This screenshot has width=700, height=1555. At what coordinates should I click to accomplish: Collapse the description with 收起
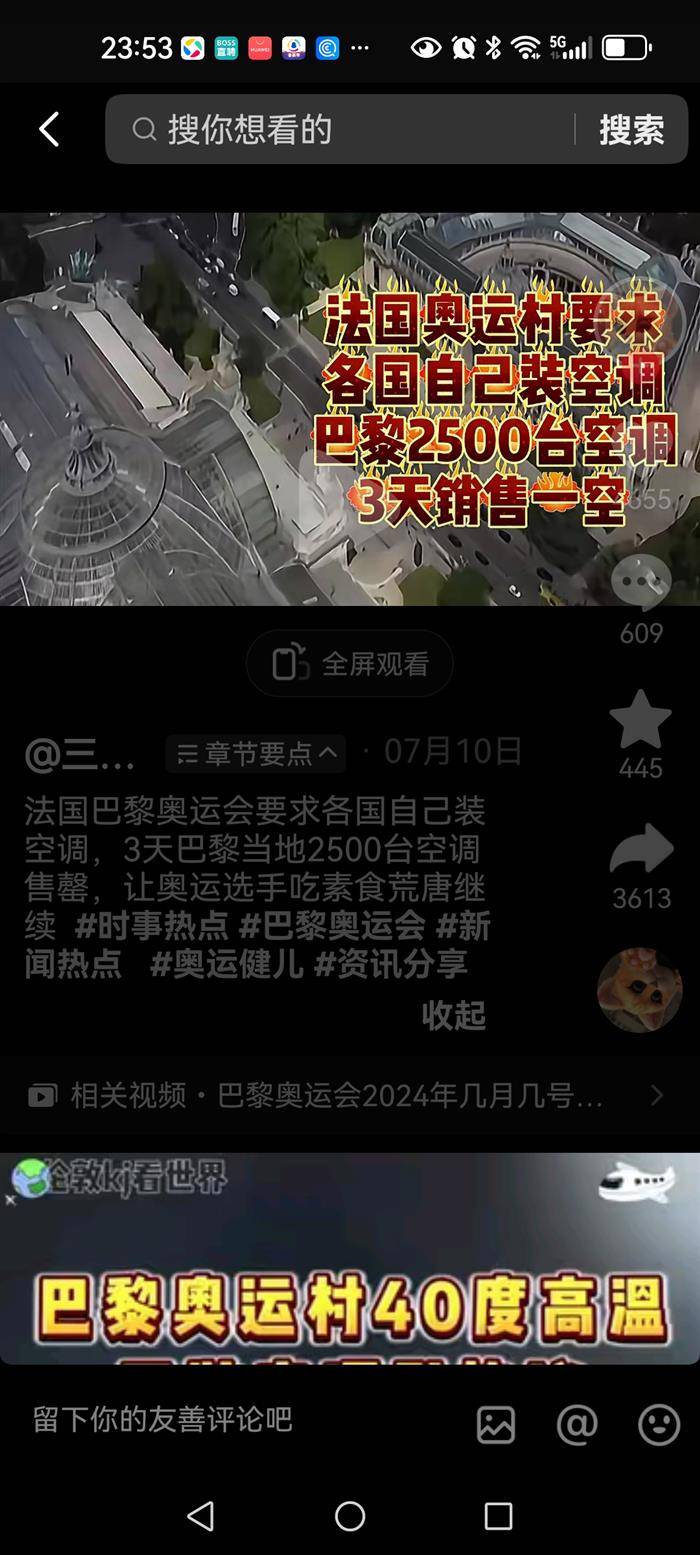click(x=453, y=1015)
